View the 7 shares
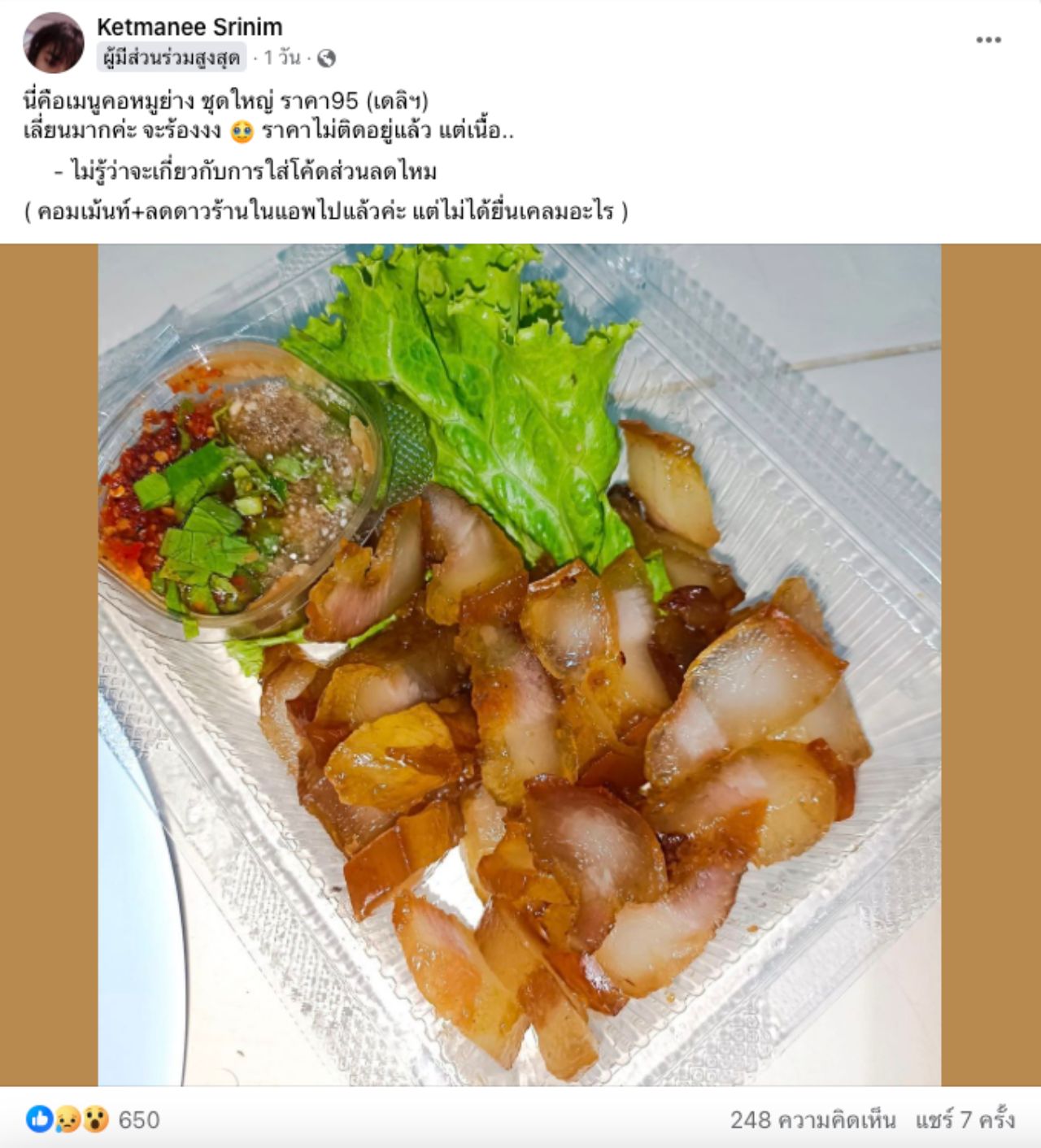The width and height of the screenshot is (1041, 1148). (965, 1120)
